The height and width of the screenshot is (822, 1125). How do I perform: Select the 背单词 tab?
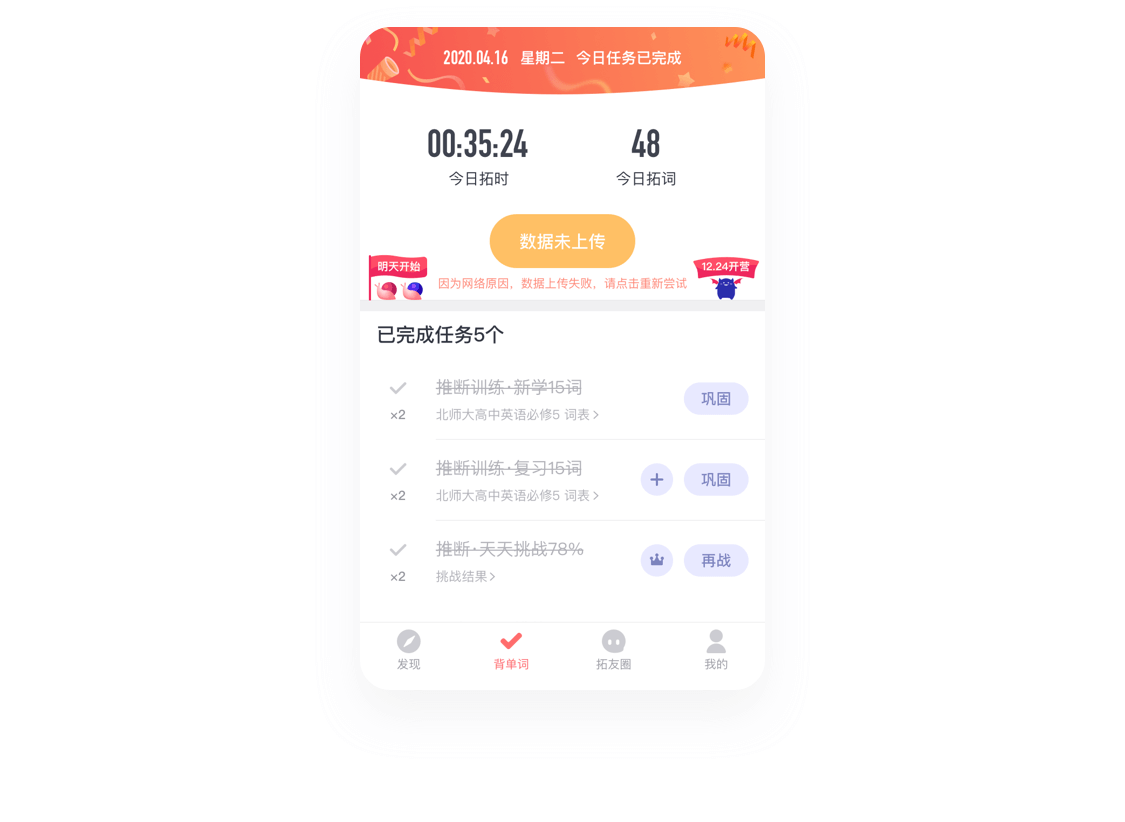click(x=511, y=650)
